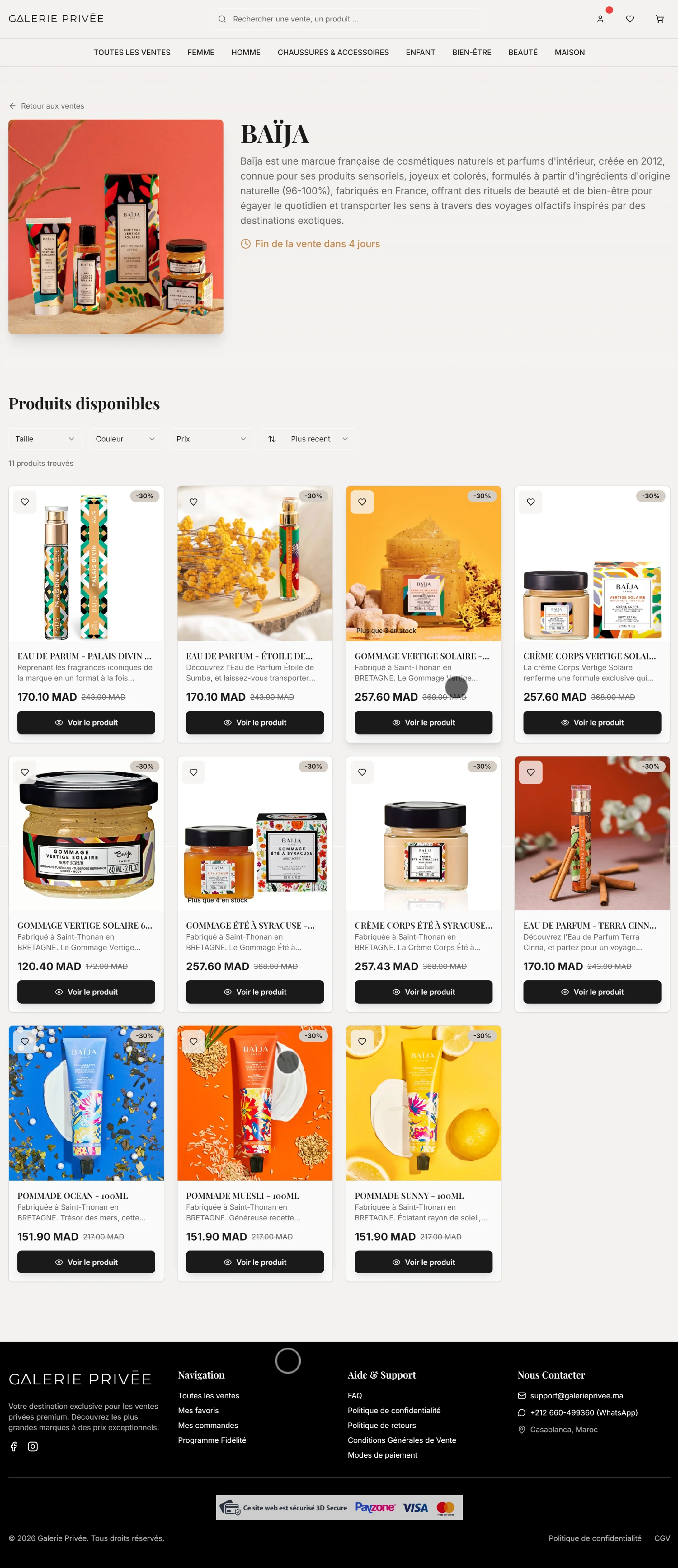
Task: Like the Terra Cinna eau de parfum
Action: pyautogui.click(x=530, y=772)
